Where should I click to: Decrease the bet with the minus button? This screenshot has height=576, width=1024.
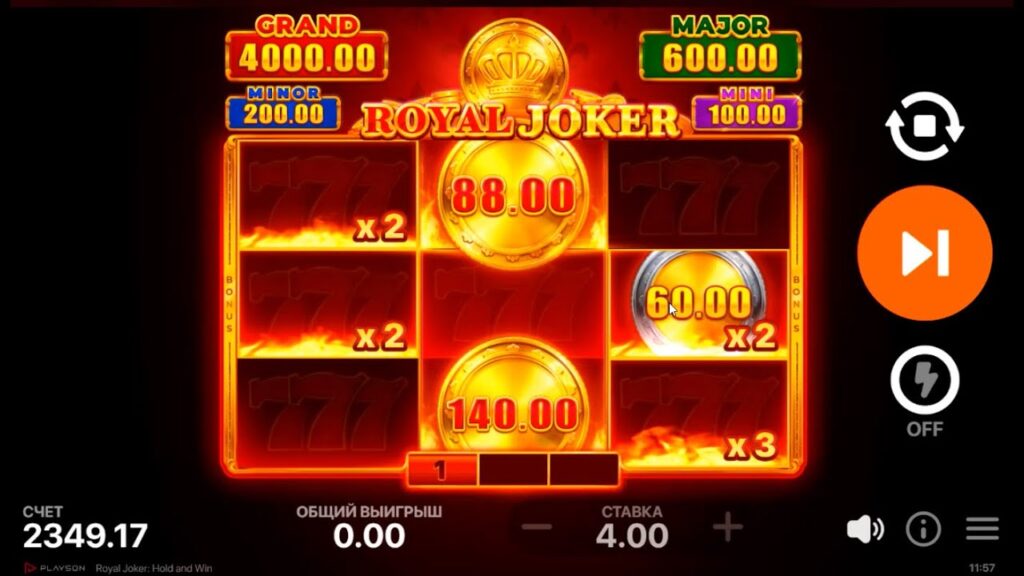537,527
